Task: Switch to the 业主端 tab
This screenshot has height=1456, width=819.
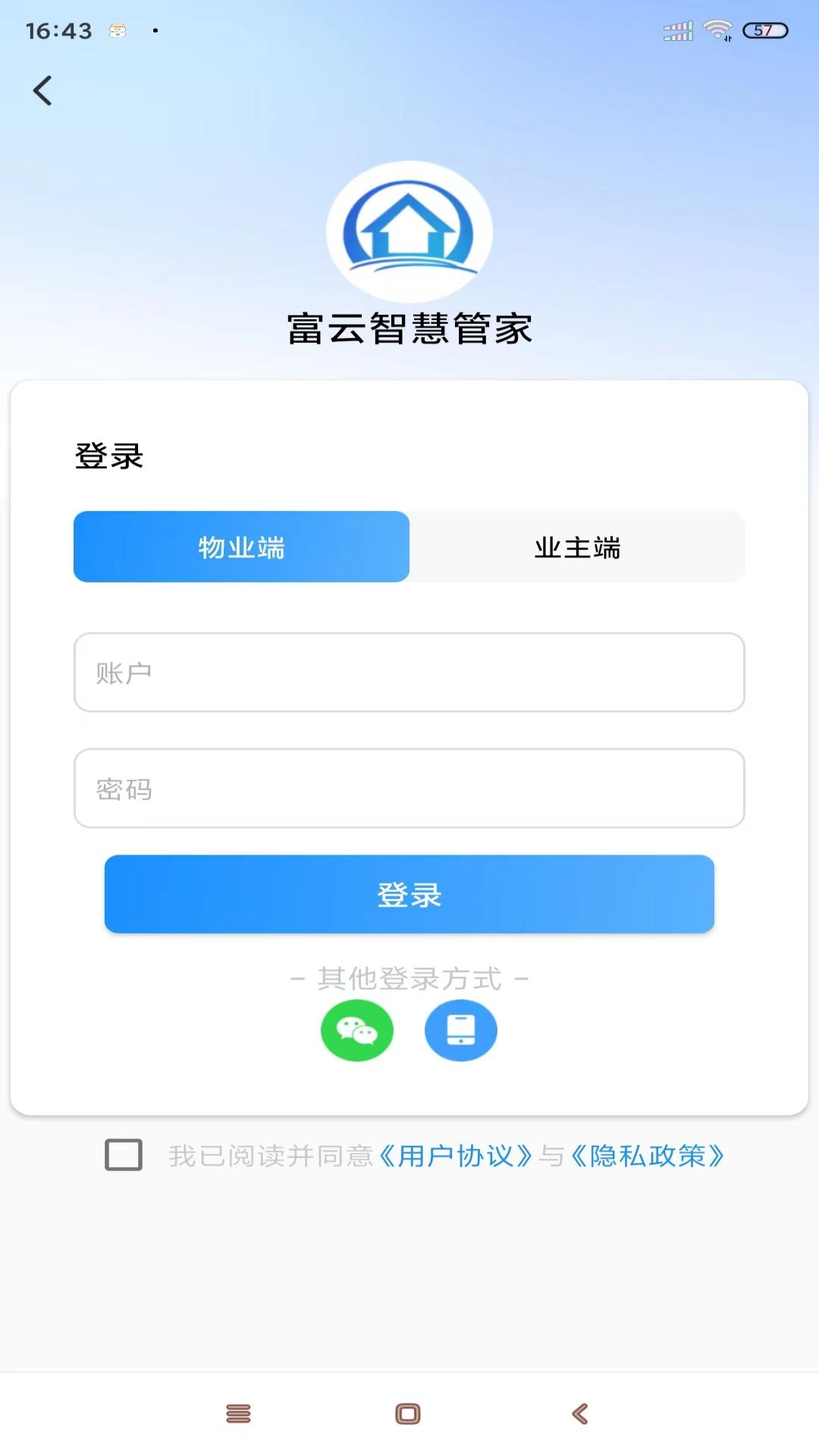Action: [577, 547]
